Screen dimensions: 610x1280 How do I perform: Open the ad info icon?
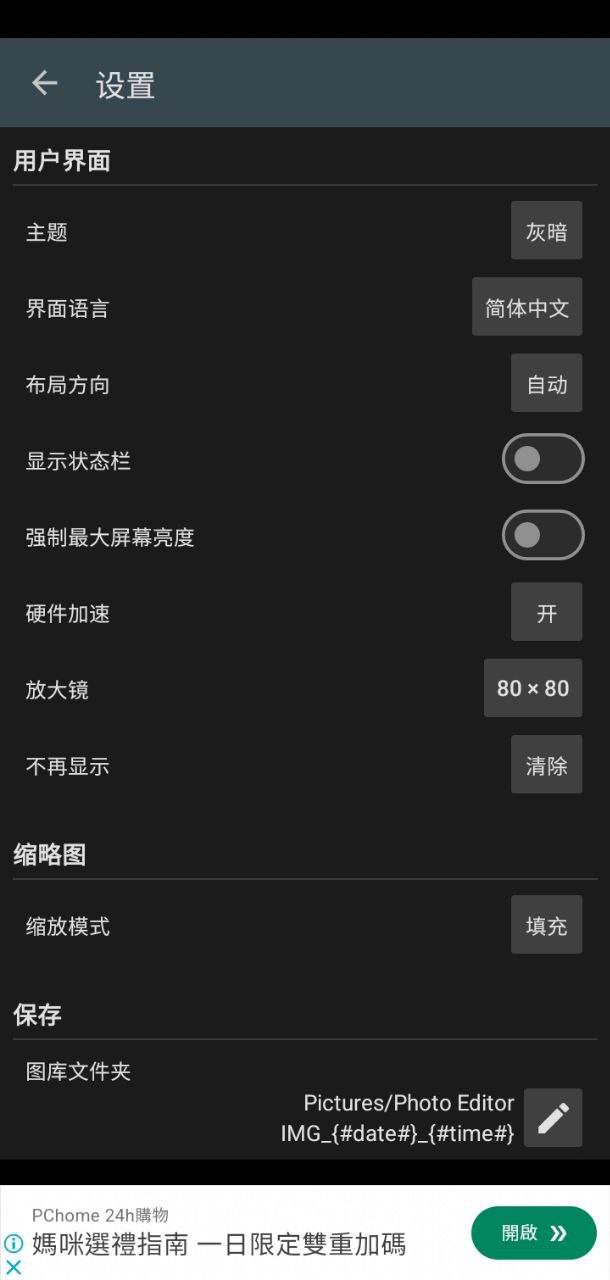(13, 1244)
